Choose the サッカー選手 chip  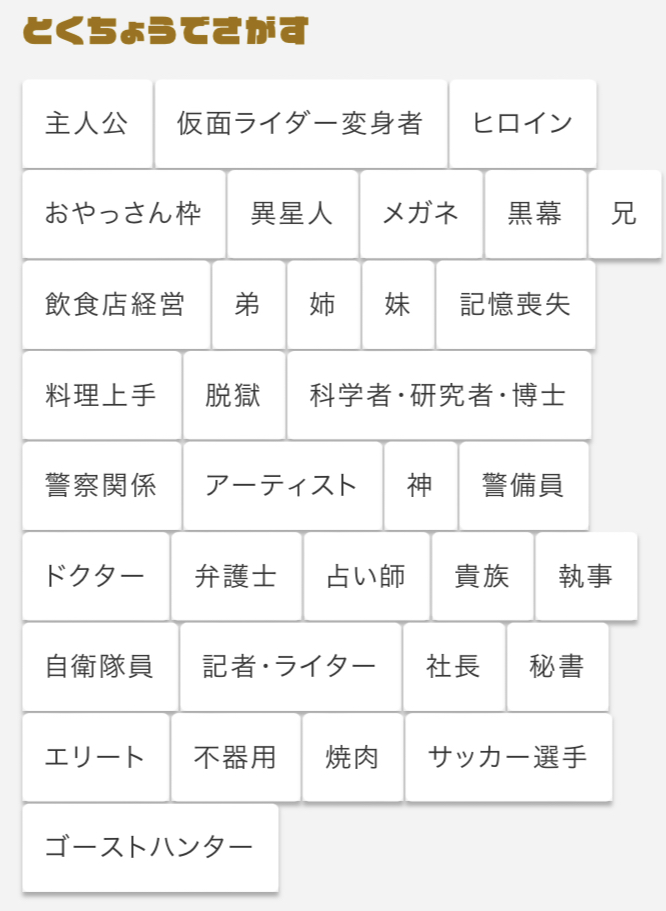click(x=509, y=757)
